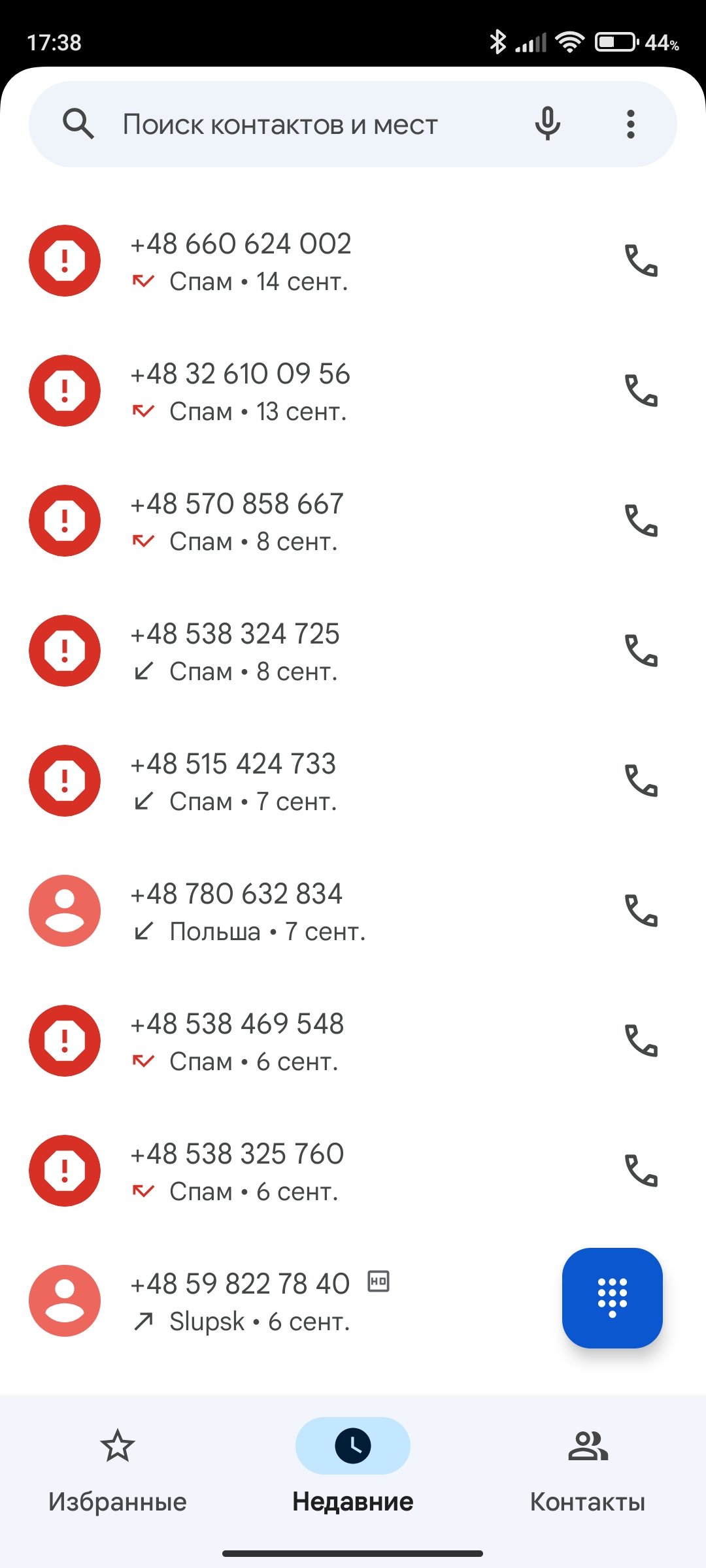Viewport: 706px width, 1568px height.
Task: Open the three-dot overflow menu
Action: coord(630,124)
